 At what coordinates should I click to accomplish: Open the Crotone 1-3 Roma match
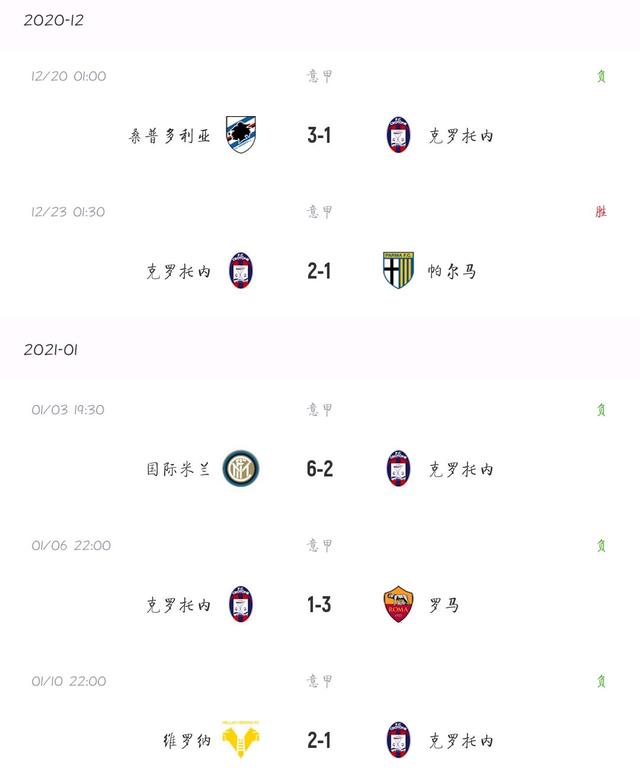319,605
